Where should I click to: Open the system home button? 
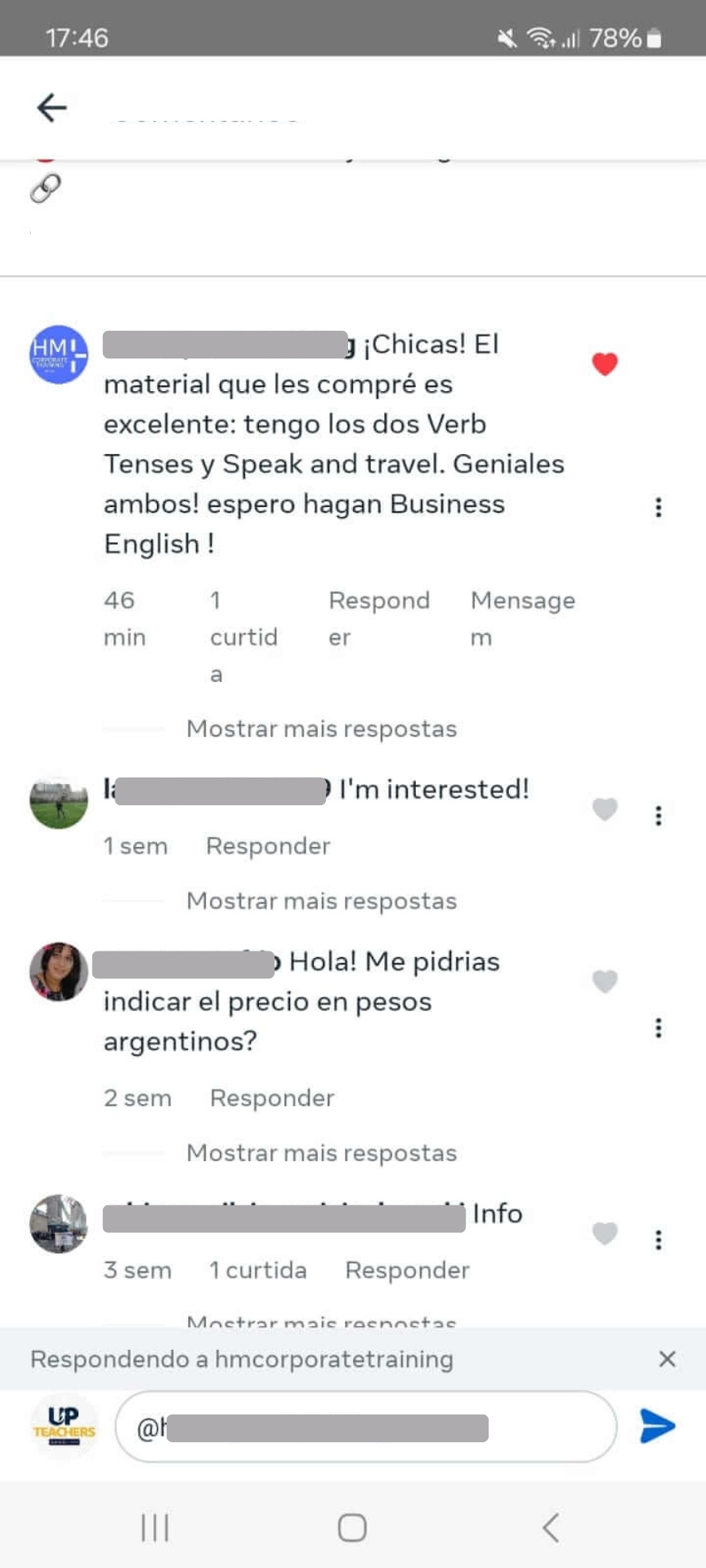tap(352, 1527)
